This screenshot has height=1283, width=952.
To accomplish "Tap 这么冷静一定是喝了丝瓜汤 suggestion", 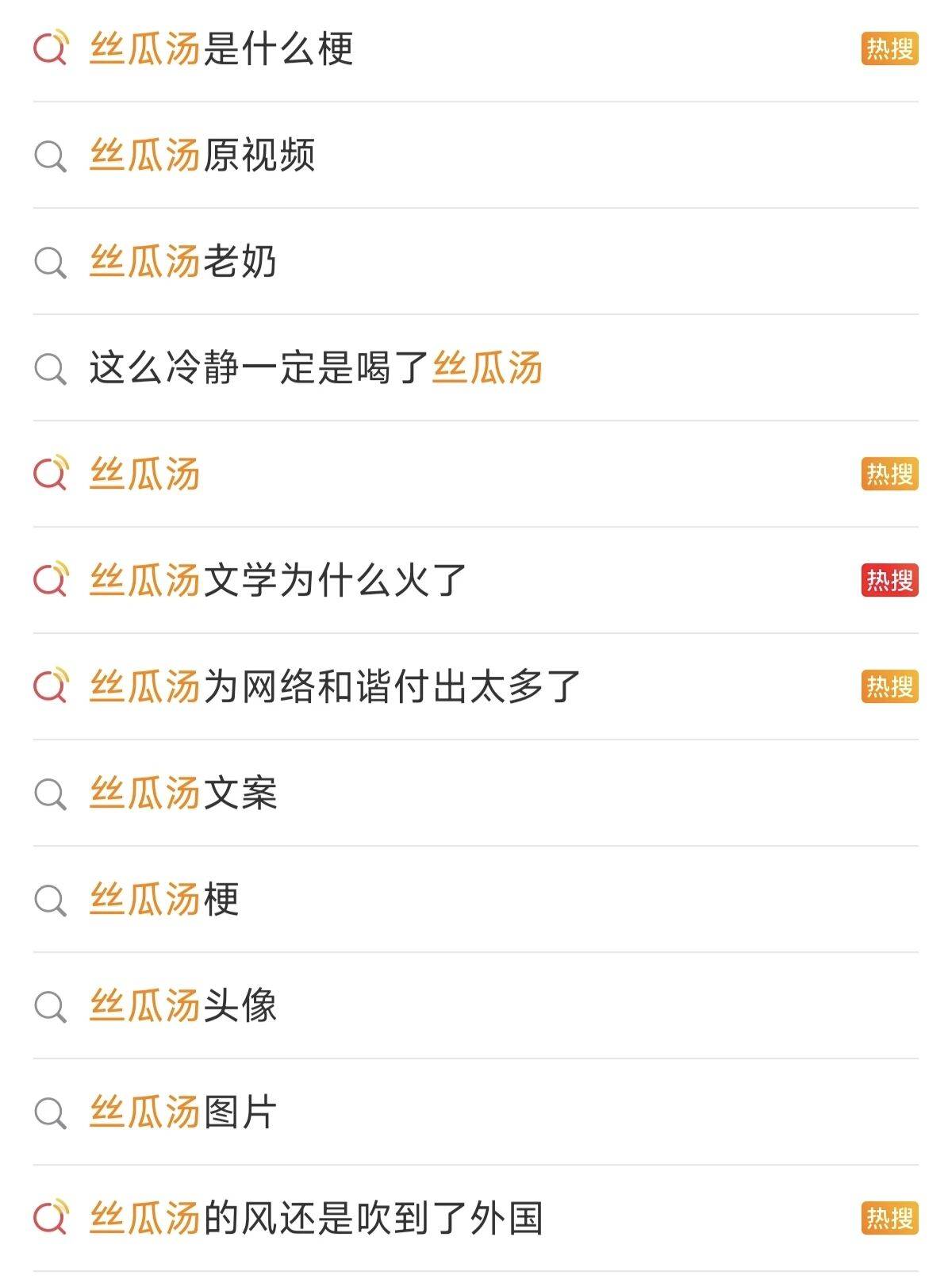I will coord(316,368).
